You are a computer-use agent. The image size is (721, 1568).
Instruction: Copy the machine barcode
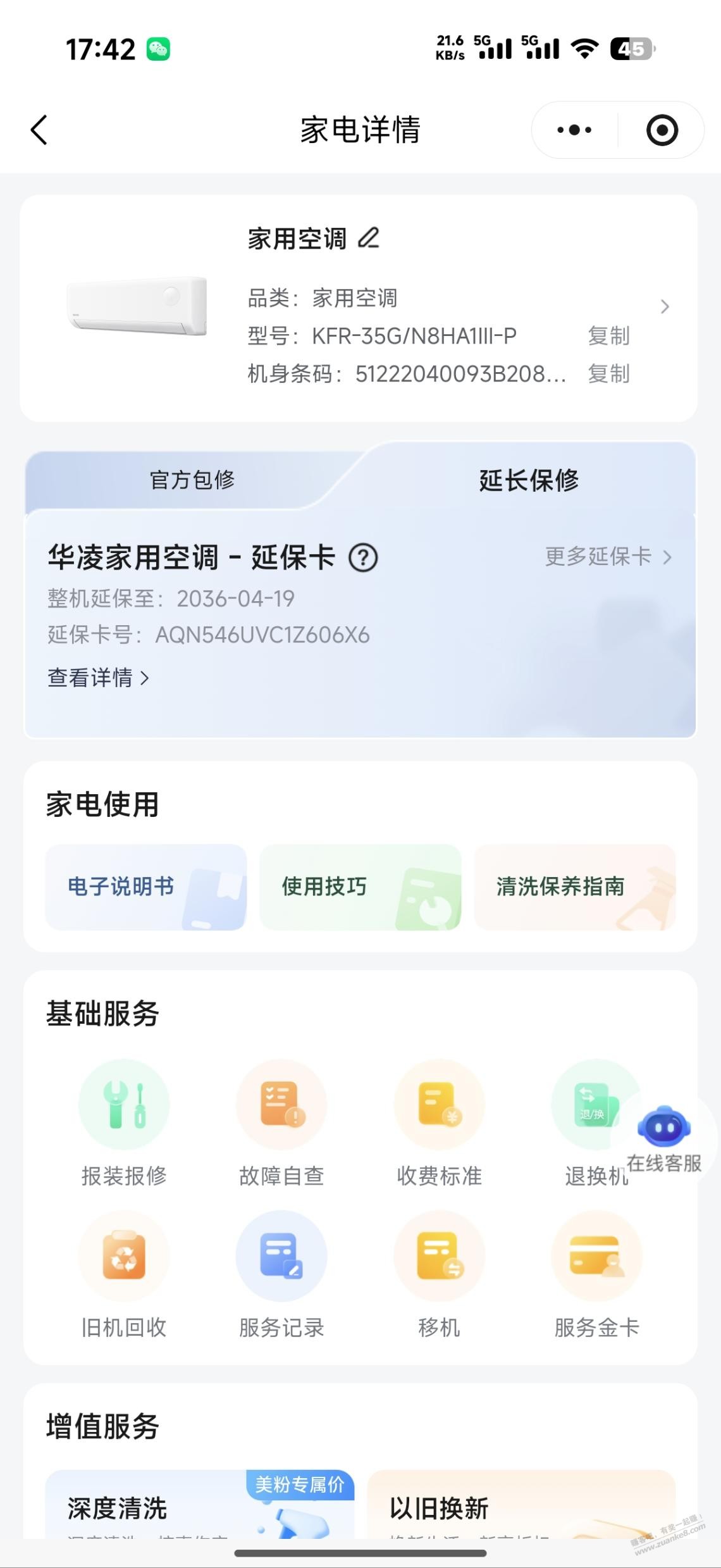[608, 375]
